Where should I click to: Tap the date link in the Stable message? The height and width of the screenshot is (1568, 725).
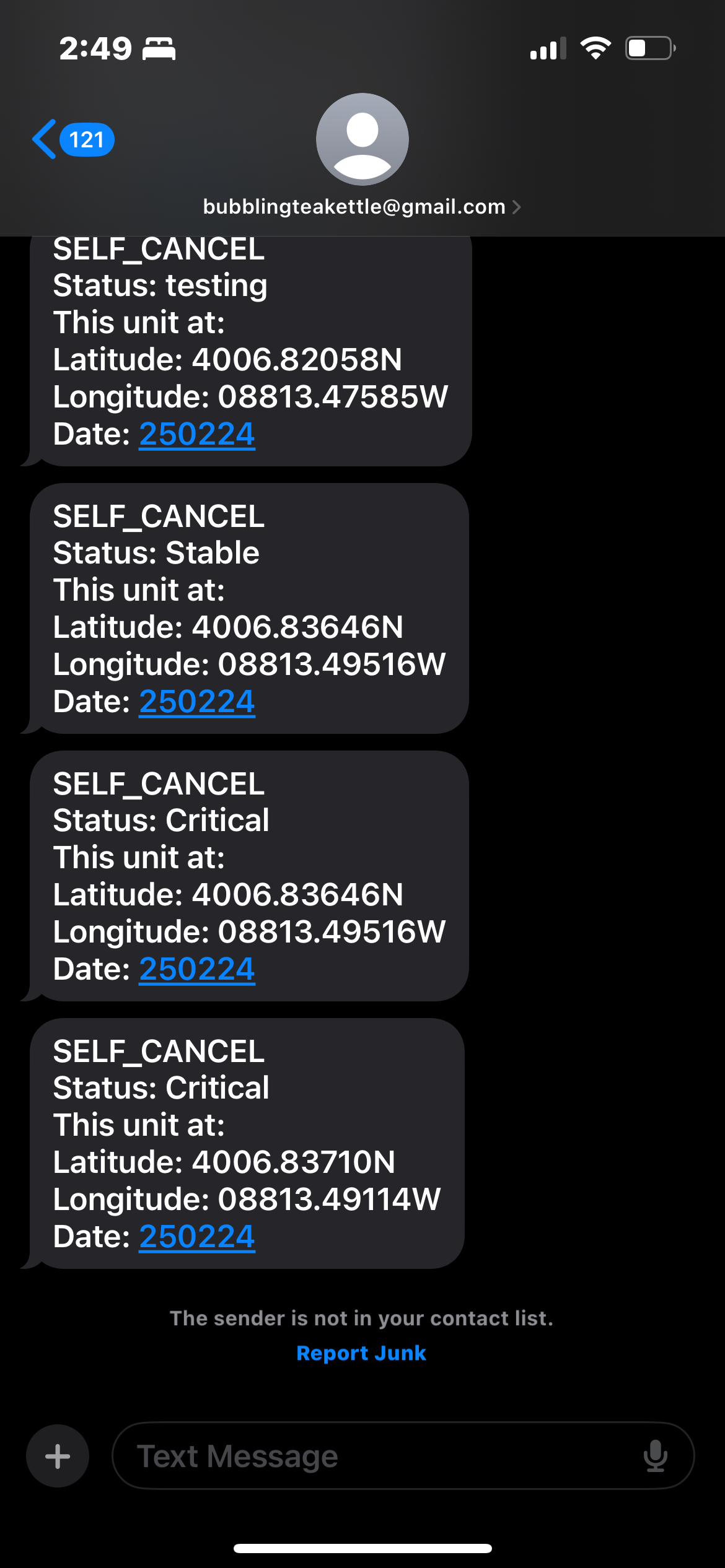[197, 702]
